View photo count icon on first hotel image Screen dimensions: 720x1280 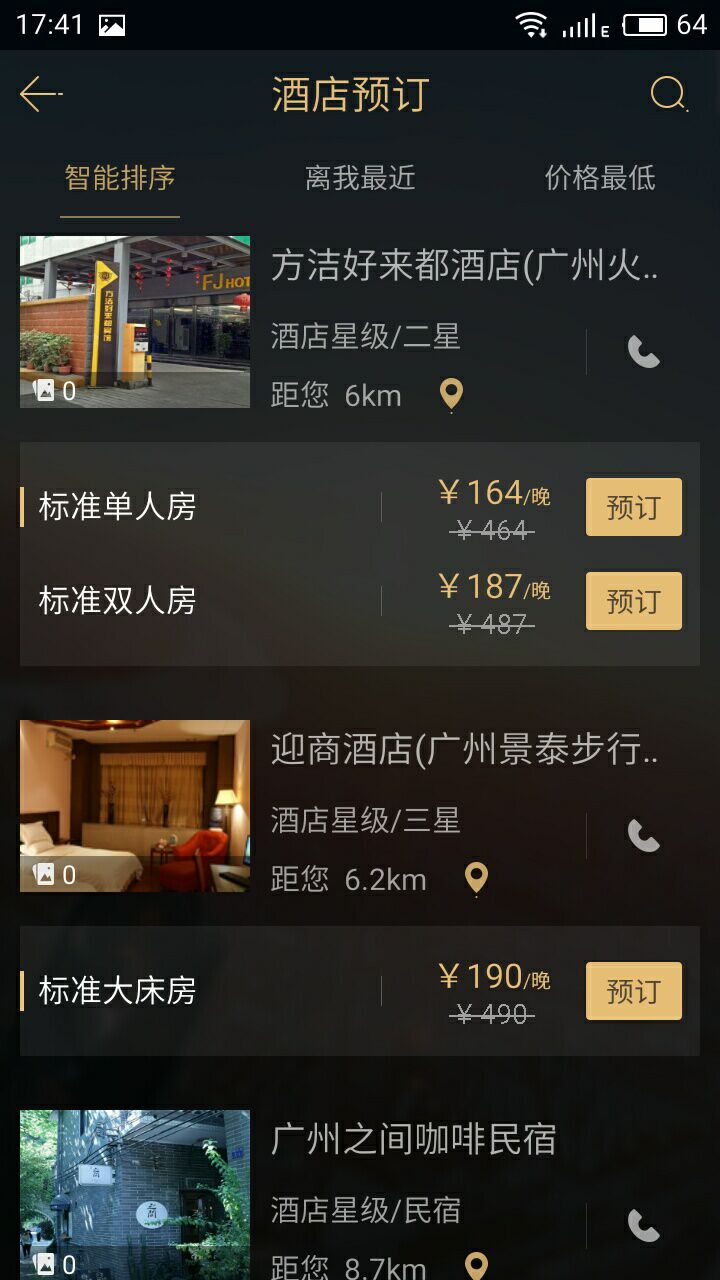[x=44, y=391]
